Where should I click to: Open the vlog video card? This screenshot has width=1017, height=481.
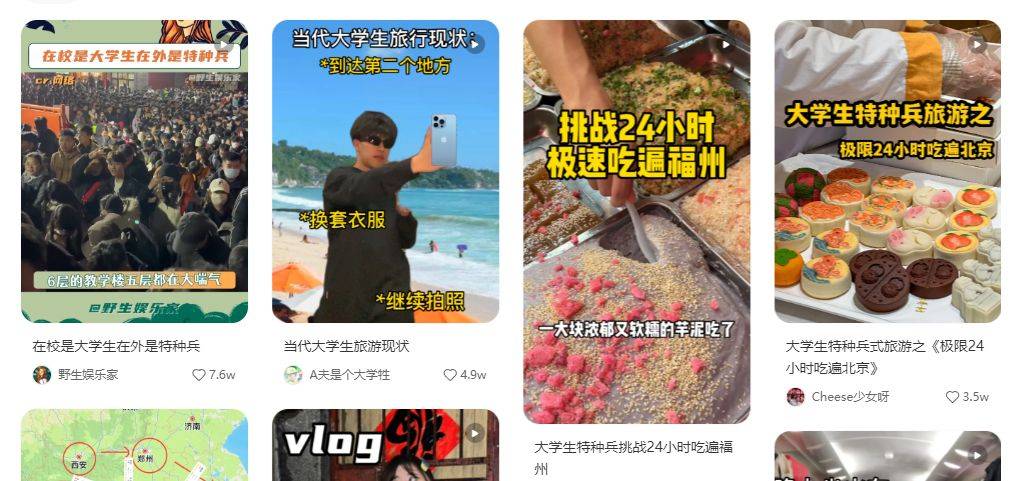(x=385, y=445)
